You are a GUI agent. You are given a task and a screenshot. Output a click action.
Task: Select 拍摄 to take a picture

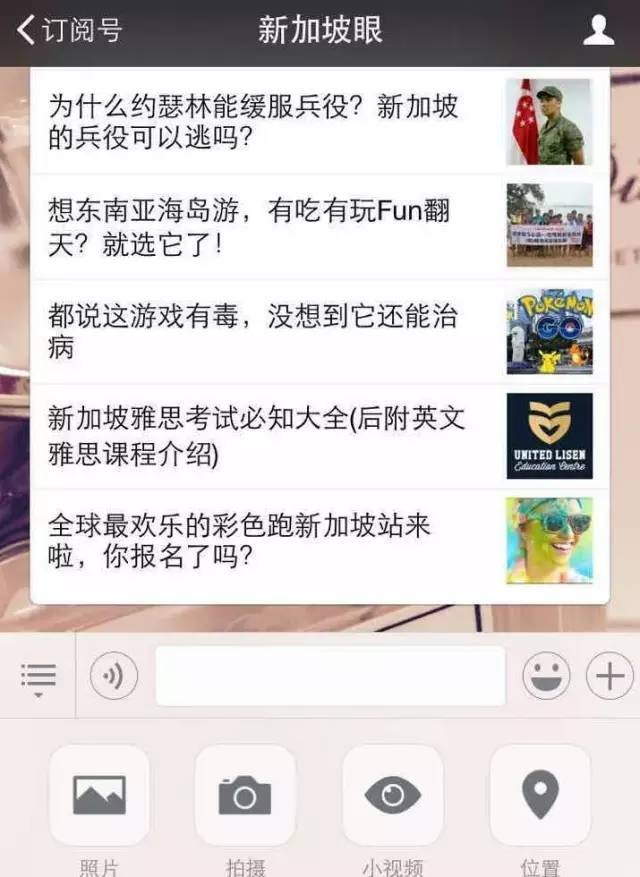coord(245,795)
